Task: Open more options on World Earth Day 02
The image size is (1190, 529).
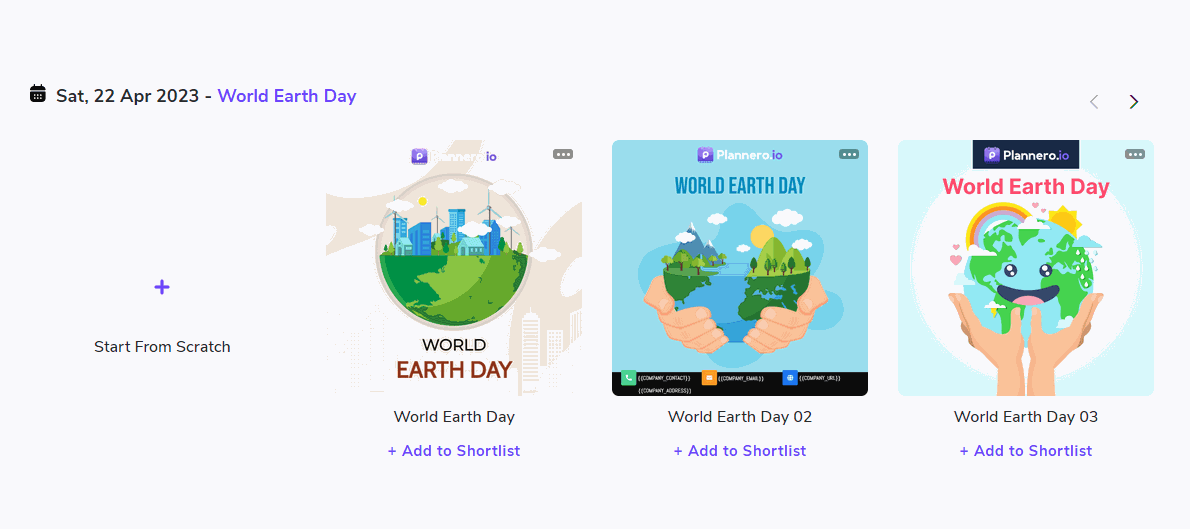Action: tap(849, 154)
